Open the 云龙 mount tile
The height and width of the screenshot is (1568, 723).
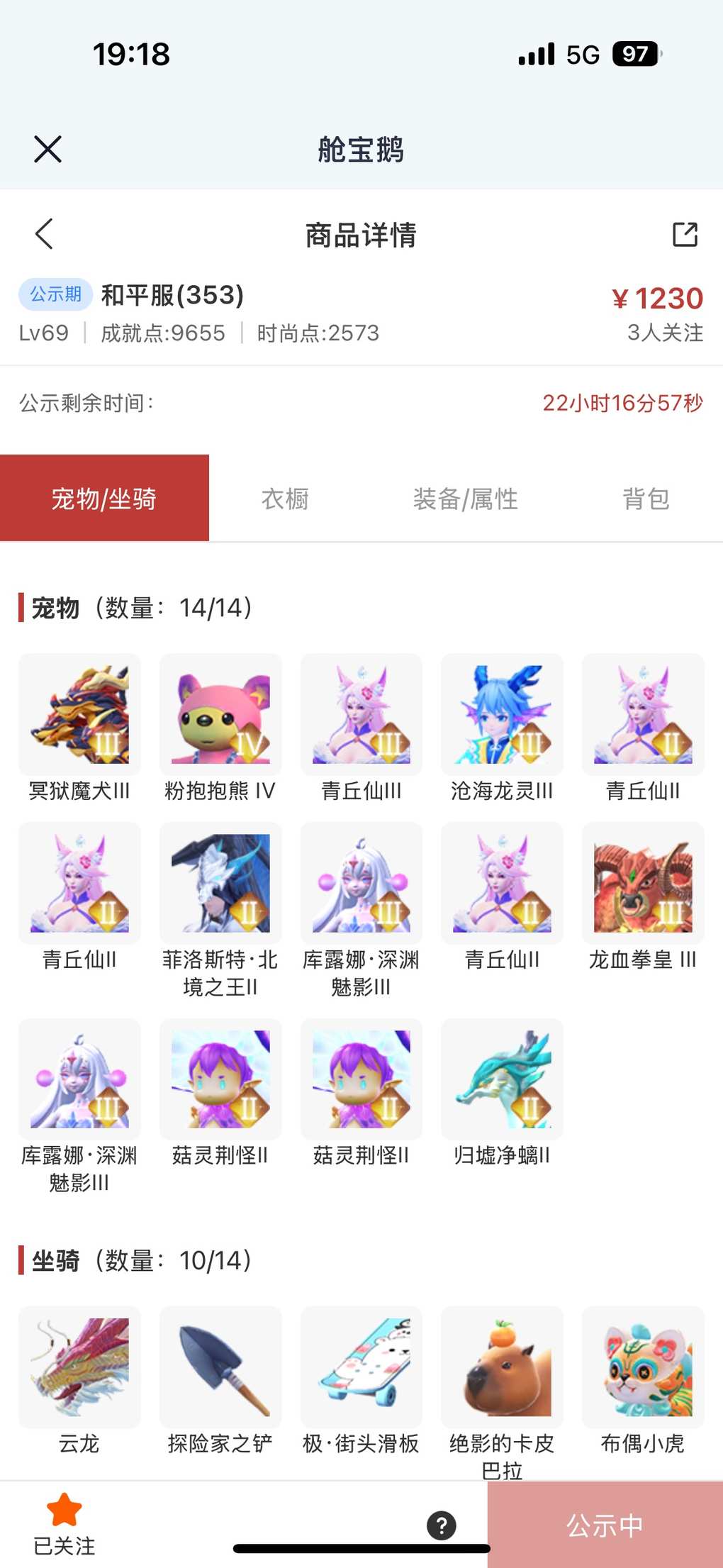point(79,1367)
